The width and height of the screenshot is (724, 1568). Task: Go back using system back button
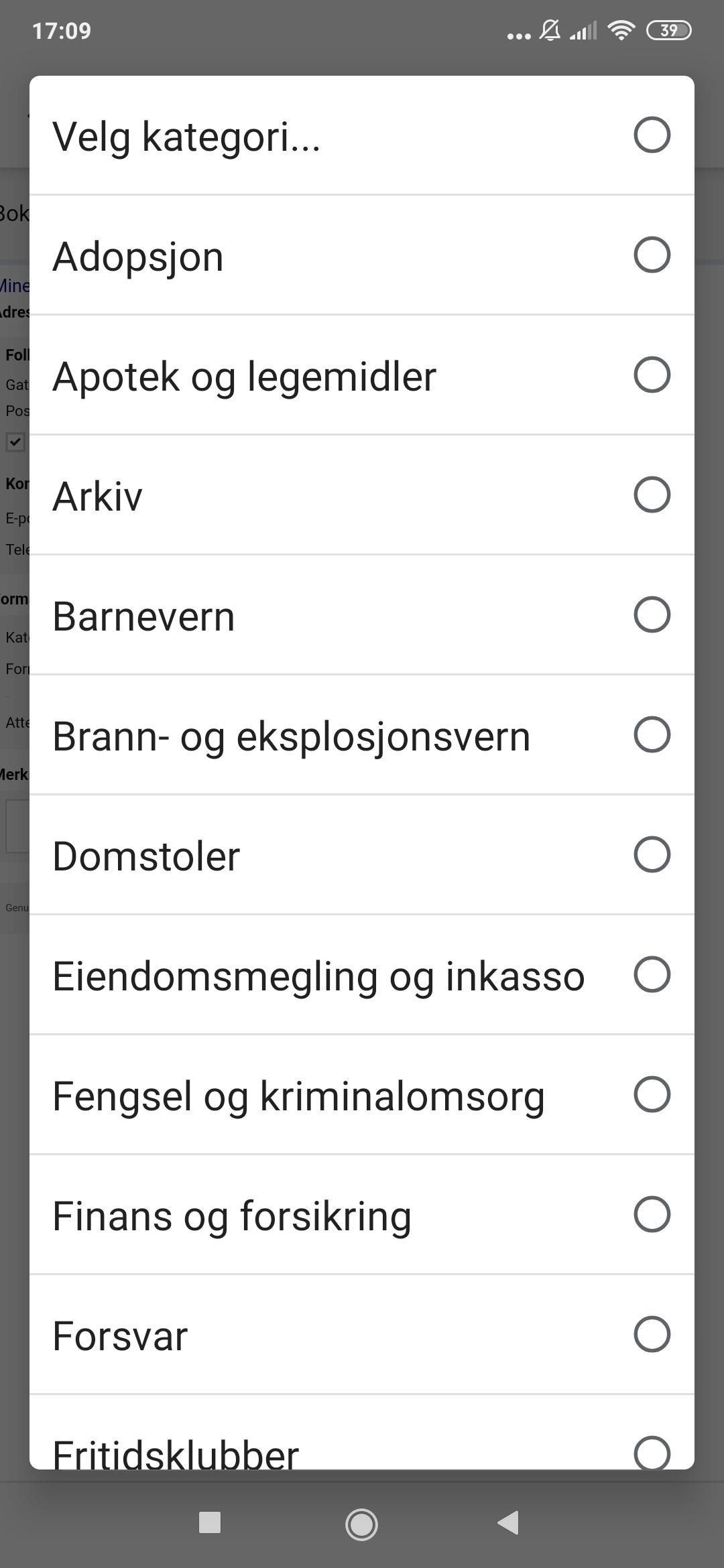509,1523
